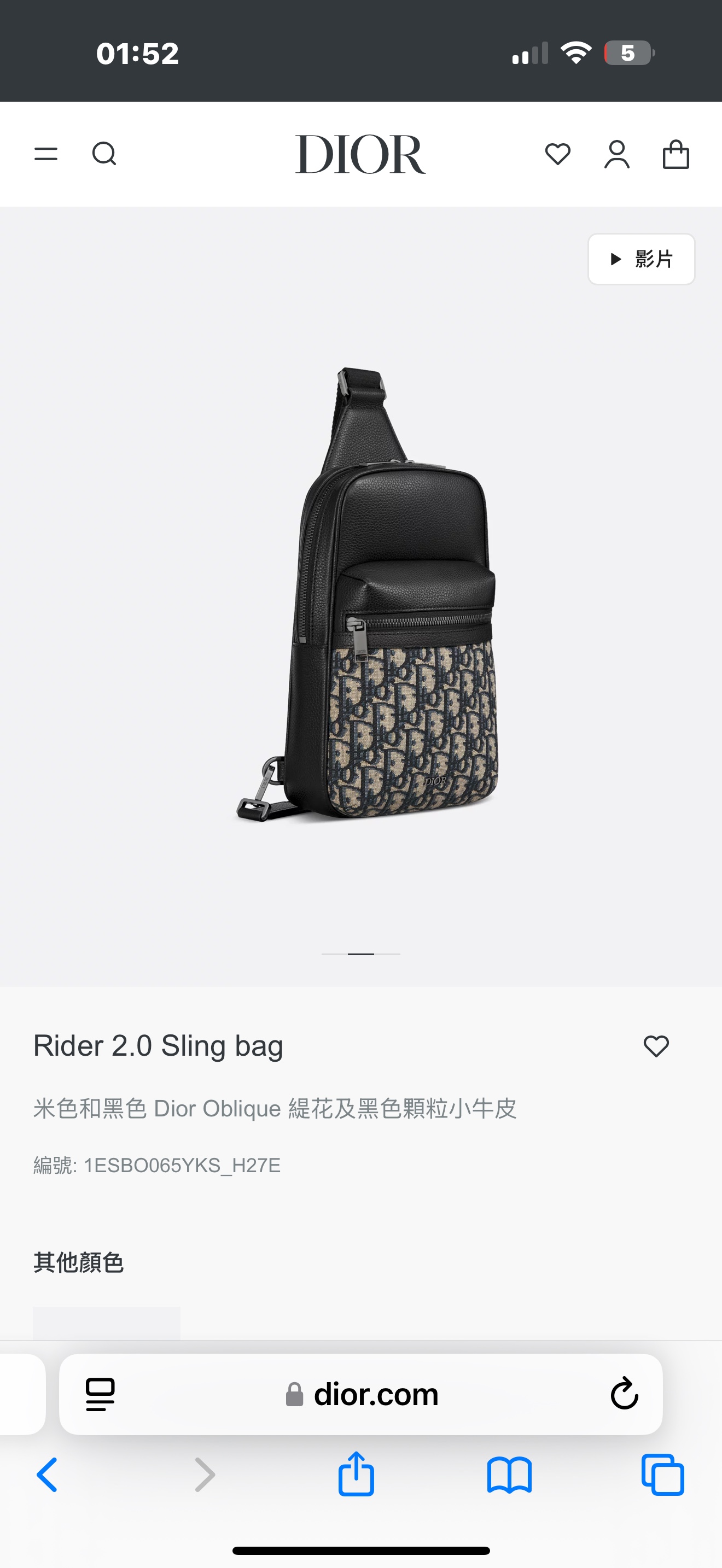Reload the page
Screen dimensions: 722x1568
coord(624,1395)
